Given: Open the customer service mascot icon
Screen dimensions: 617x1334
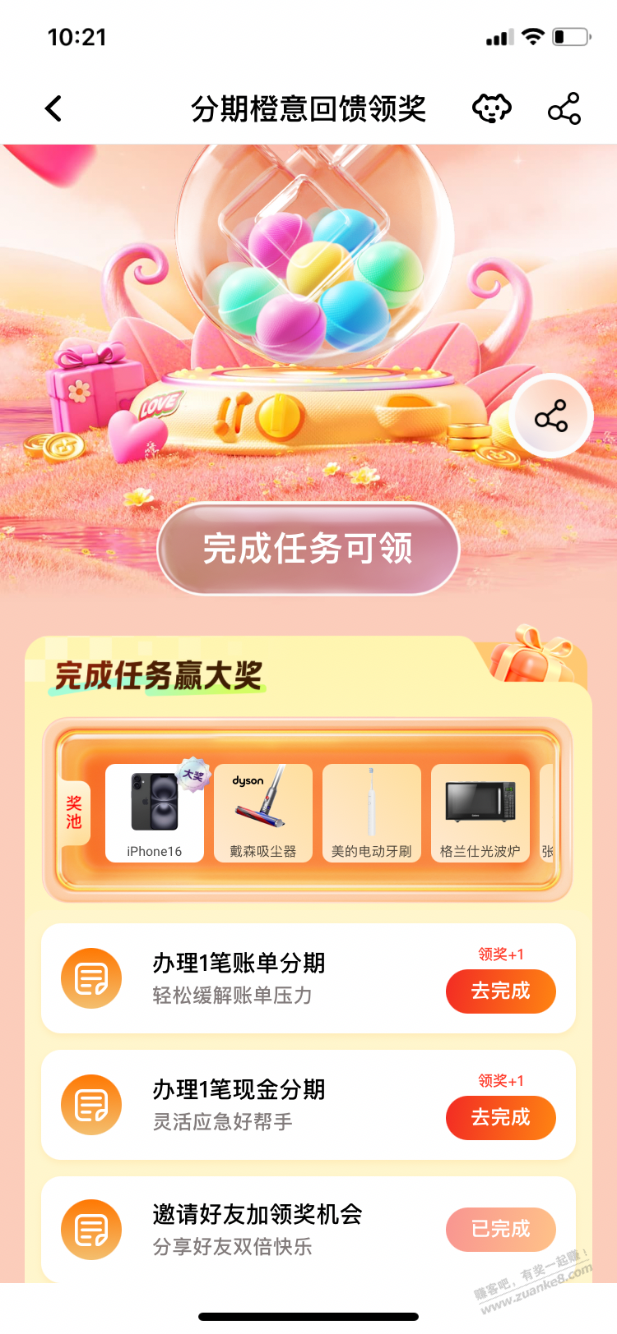Looking at the screenshot, I should [x=491, y=109].
